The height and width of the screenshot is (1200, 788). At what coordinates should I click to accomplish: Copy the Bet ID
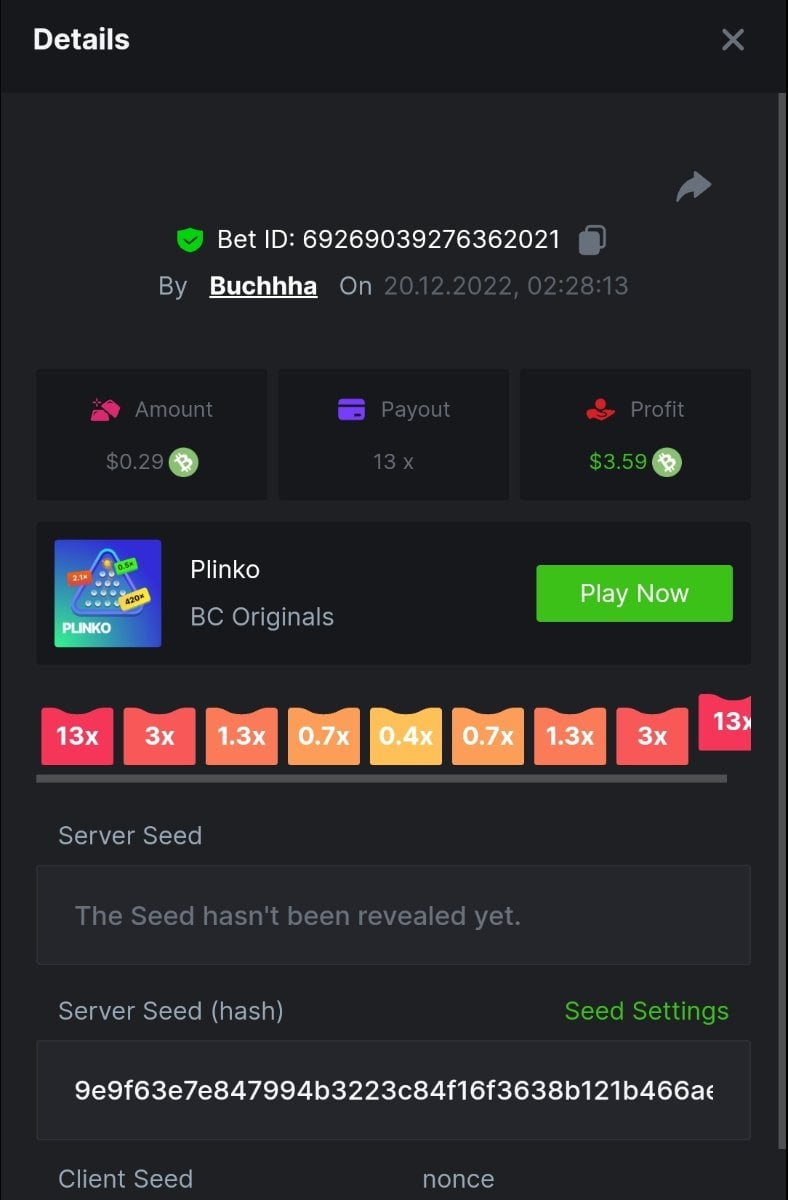[x=592, y=240]
